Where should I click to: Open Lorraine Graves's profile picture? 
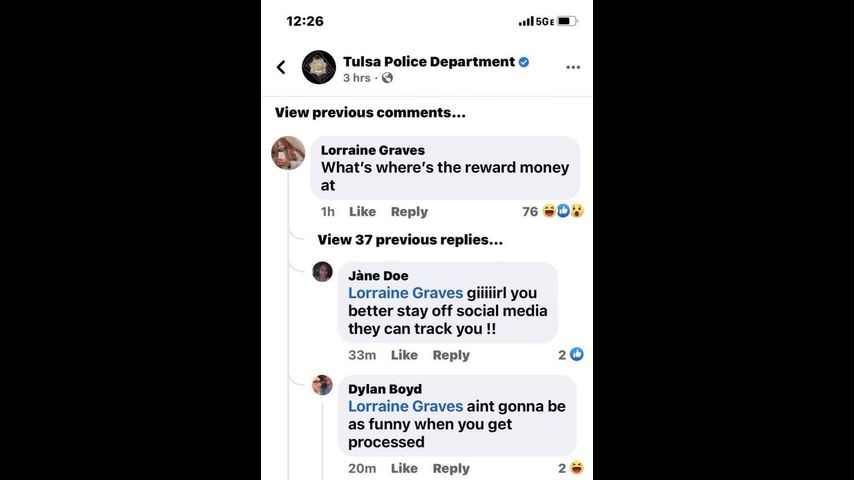[288, 153]
